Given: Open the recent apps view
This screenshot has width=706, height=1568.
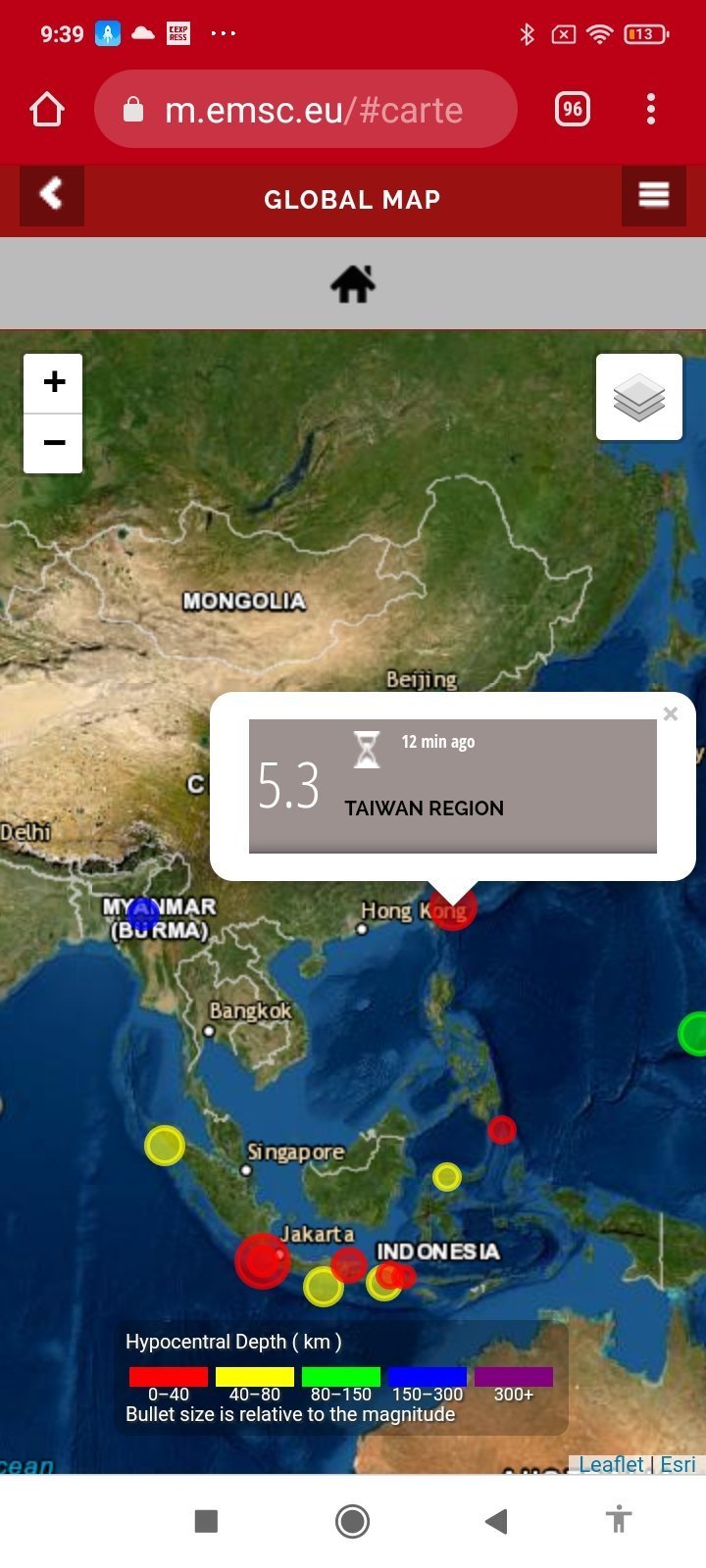Looking at the screenshot, I should [x=206, y=1521].
